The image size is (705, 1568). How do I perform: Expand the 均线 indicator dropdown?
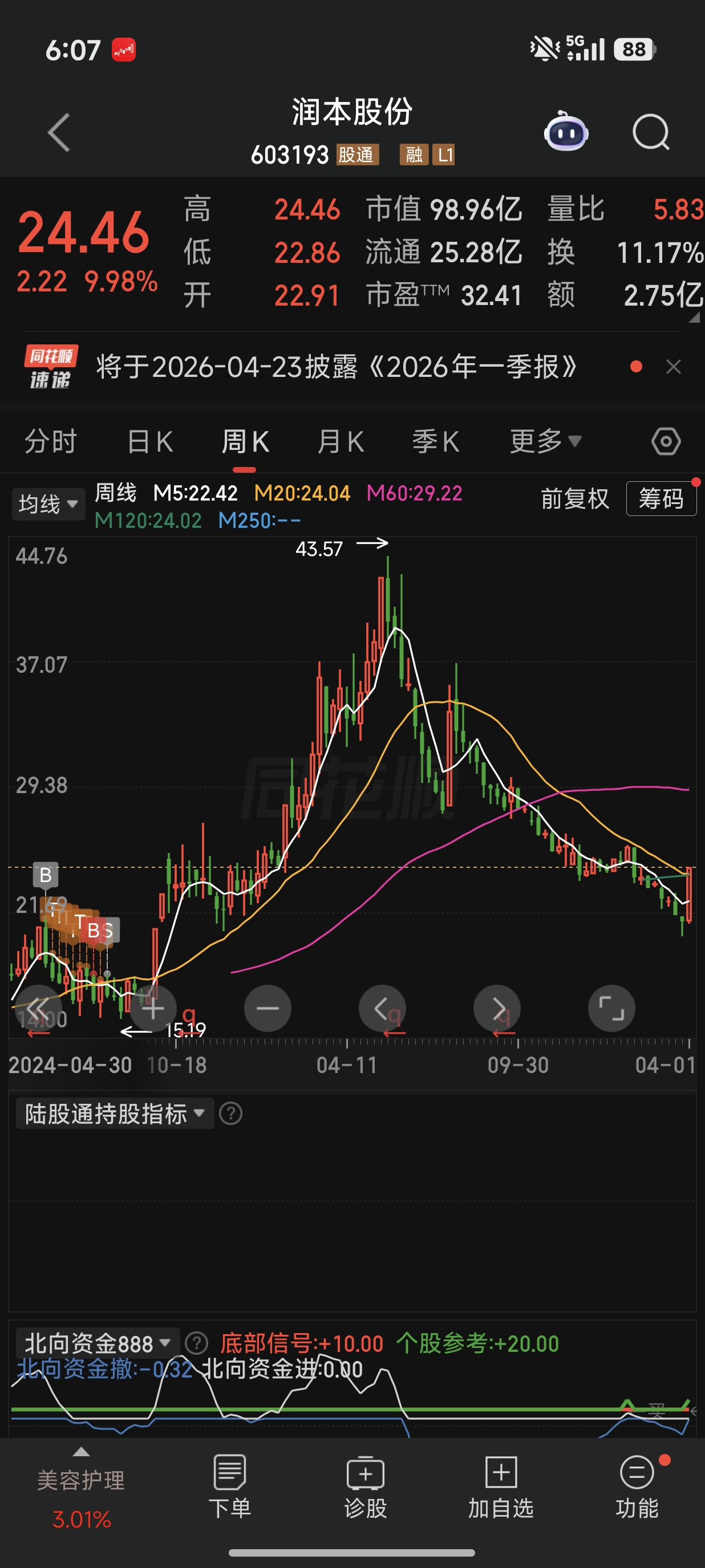click(x=48, y=504)
